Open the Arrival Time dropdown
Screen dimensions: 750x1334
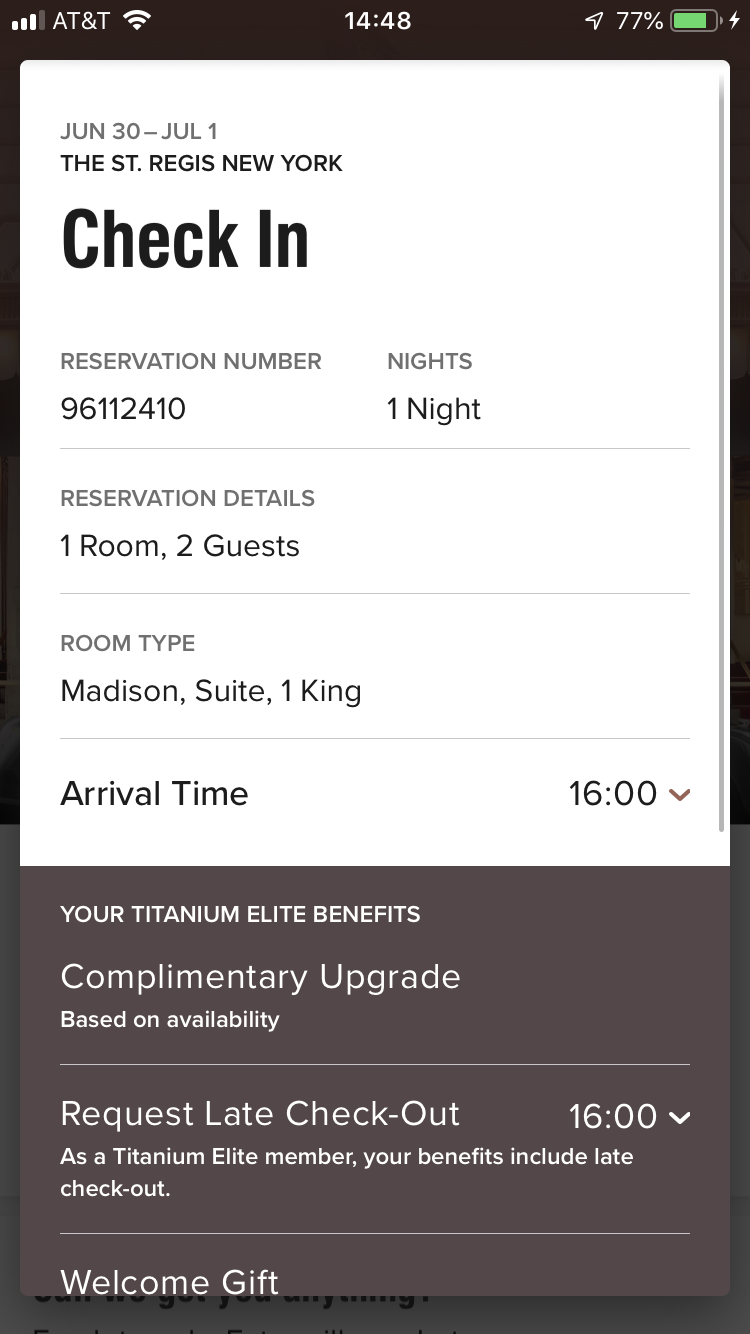click(x=629, y=794)
